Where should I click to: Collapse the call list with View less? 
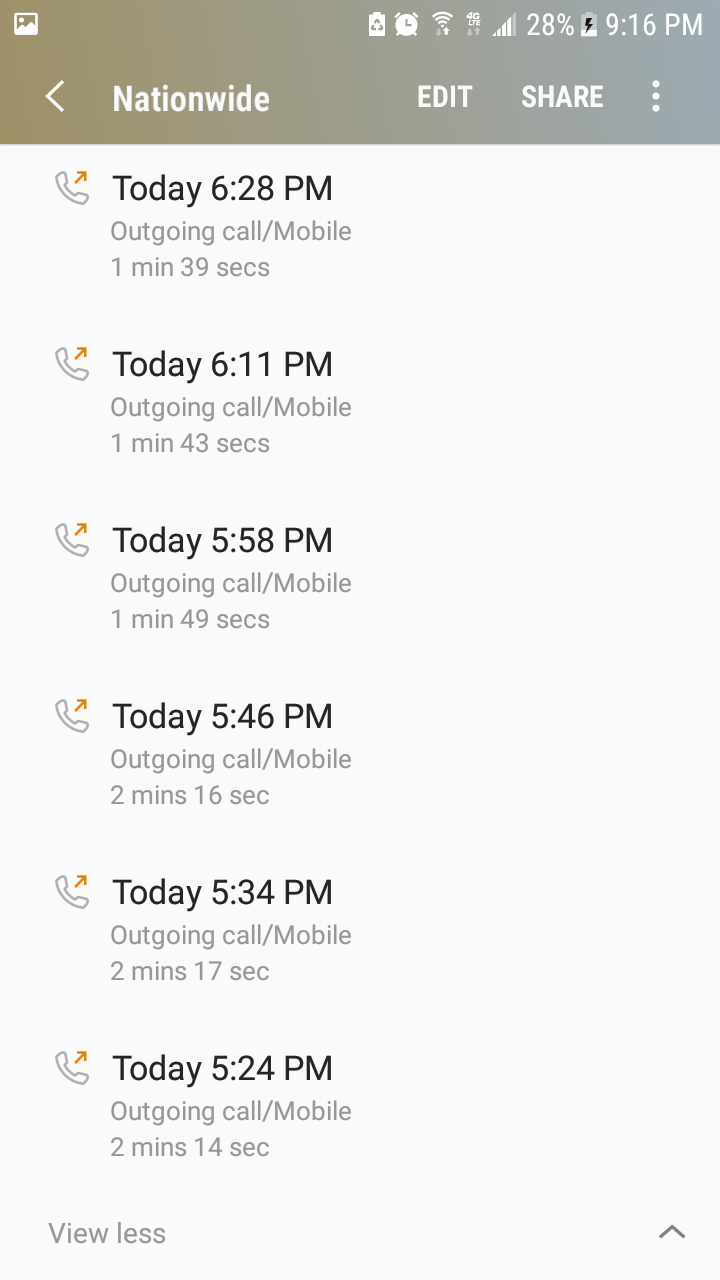pos(360,1233)
